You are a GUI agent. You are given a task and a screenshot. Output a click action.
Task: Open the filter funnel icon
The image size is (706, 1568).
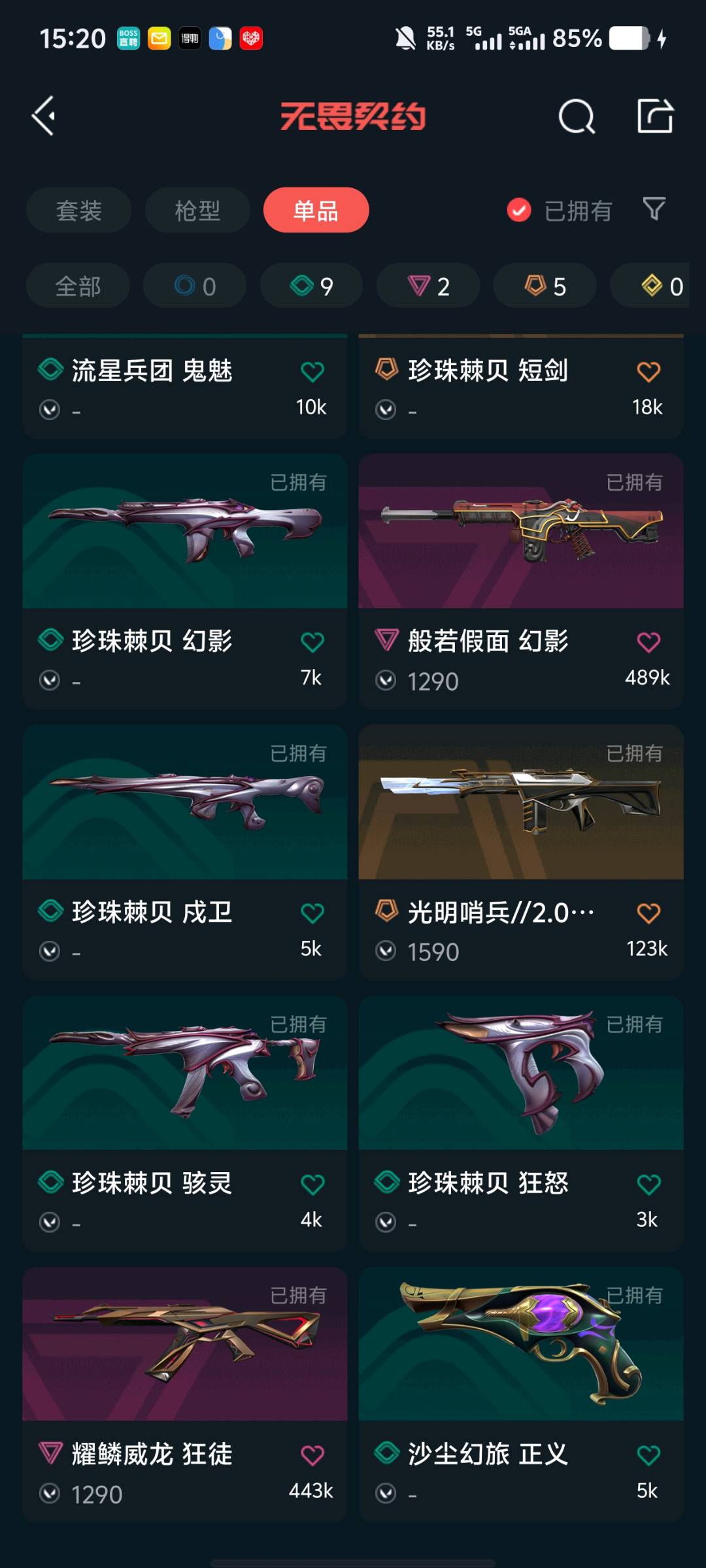click(x=654, y=209)
